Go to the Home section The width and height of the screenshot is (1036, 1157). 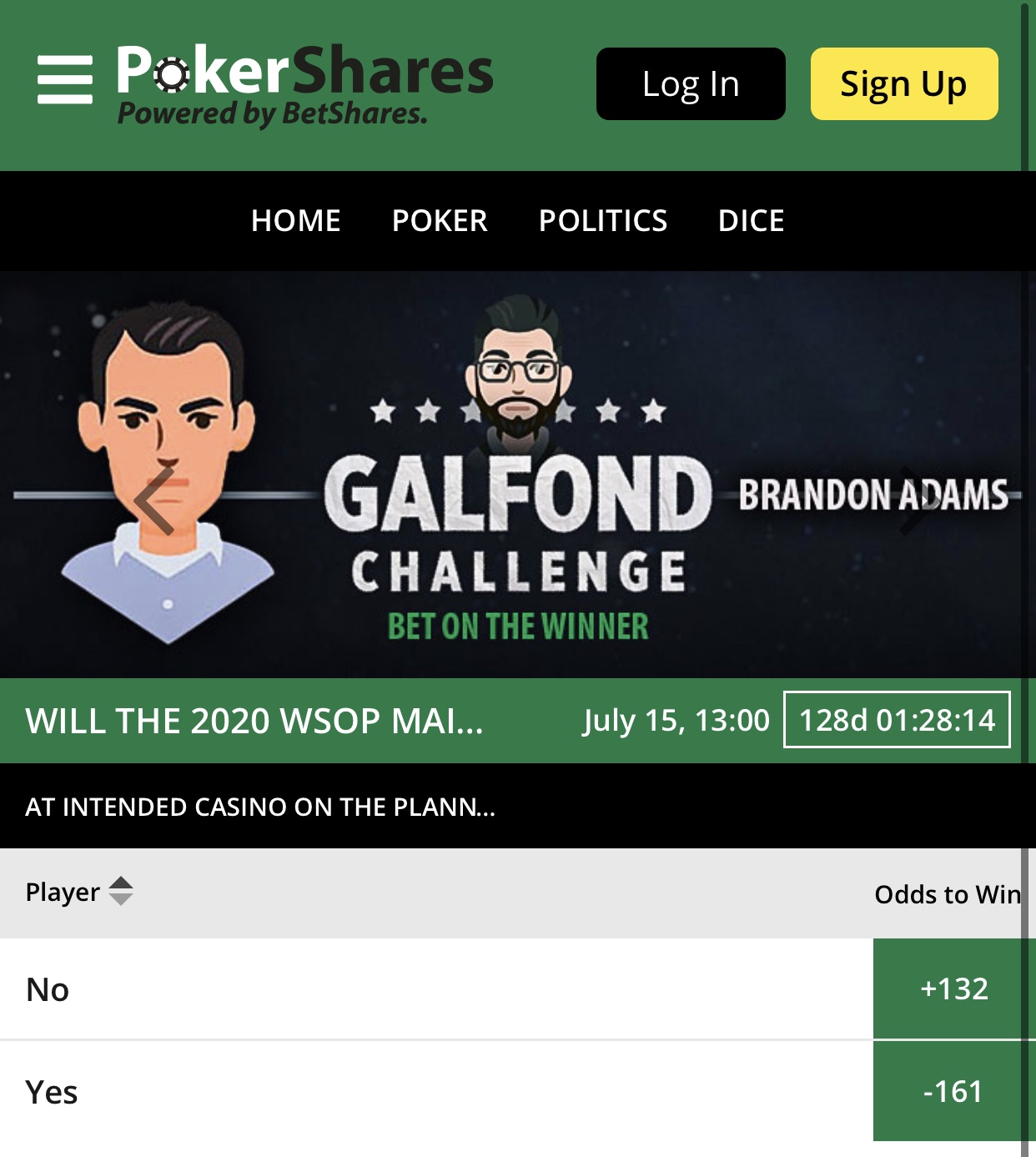click(x=295, y=221)
